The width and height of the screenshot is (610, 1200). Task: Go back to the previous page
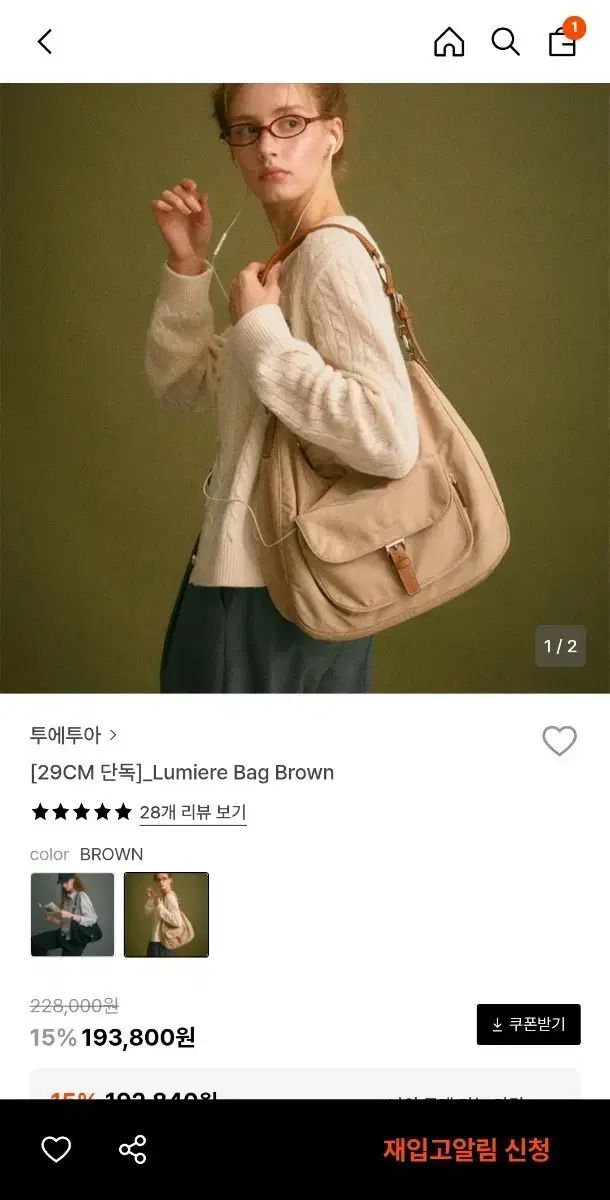[44, 41]
